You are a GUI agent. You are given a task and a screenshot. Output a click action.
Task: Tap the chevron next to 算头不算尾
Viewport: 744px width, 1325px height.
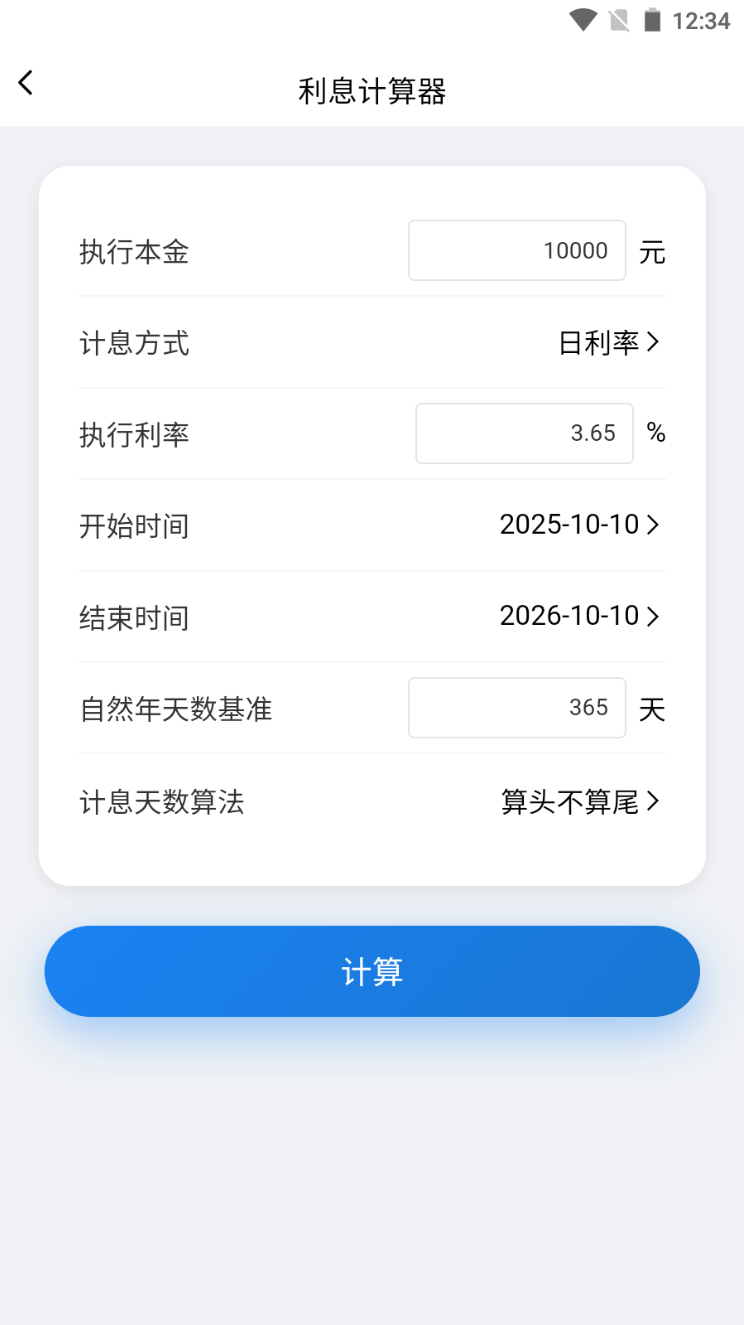[x=654, y=802]
